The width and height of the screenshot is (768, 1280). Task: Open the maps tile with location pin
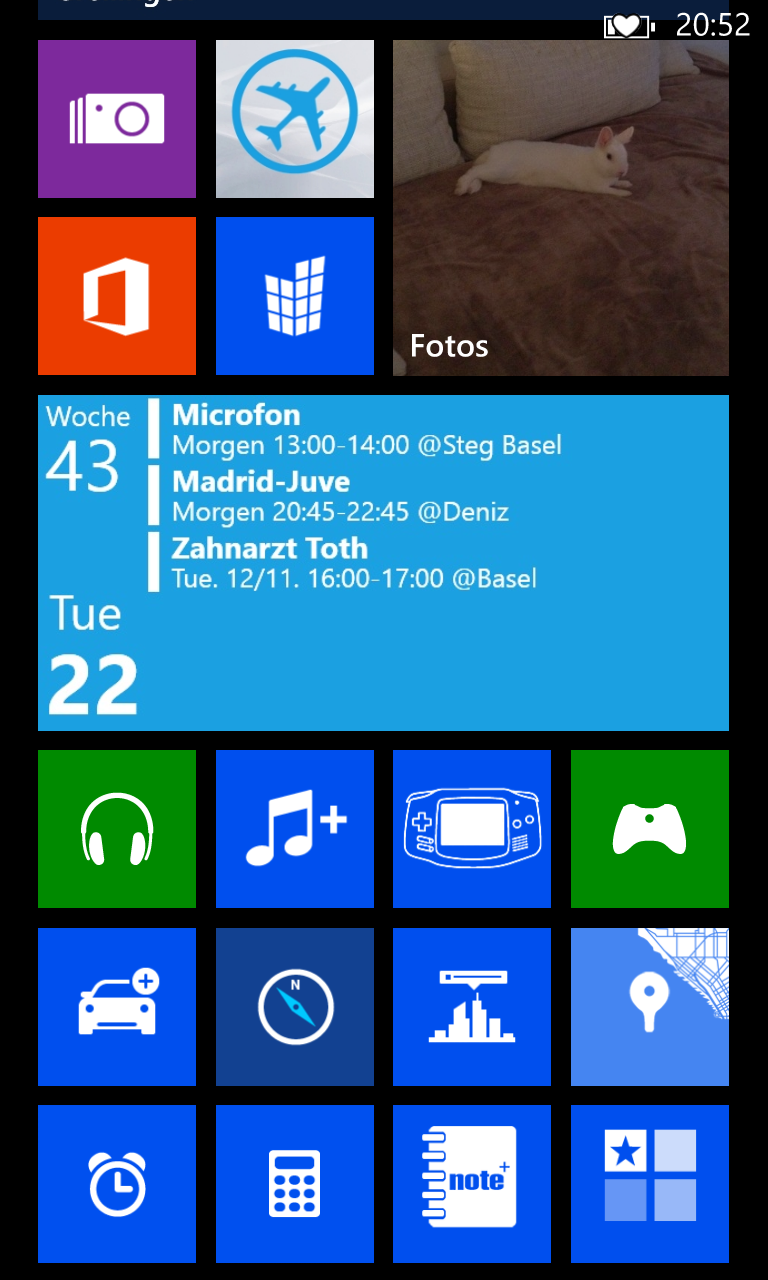(x=650, y=1007)
